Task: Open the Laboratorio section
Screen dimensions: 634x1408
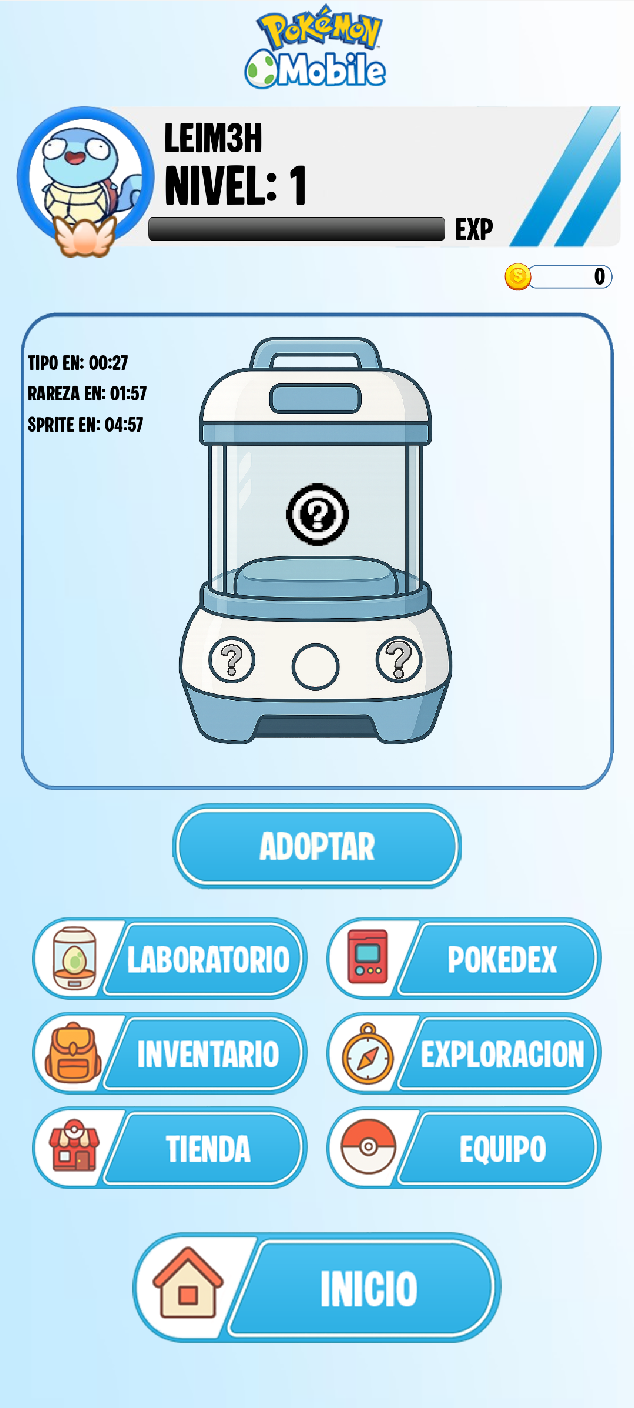Action: pyautogui.click(x=170, y=959)
